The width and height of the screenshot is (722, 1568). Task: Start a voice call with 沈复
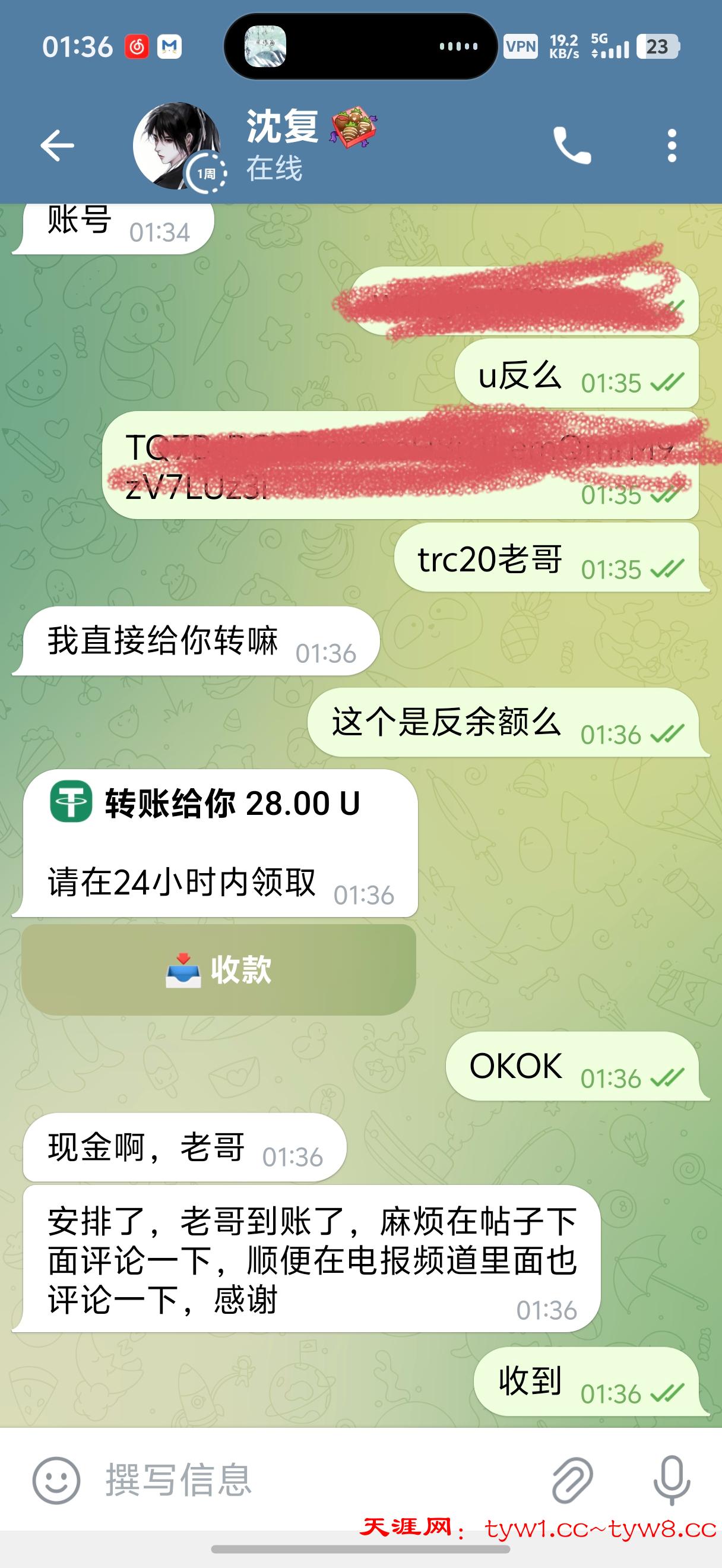(571, 146)
